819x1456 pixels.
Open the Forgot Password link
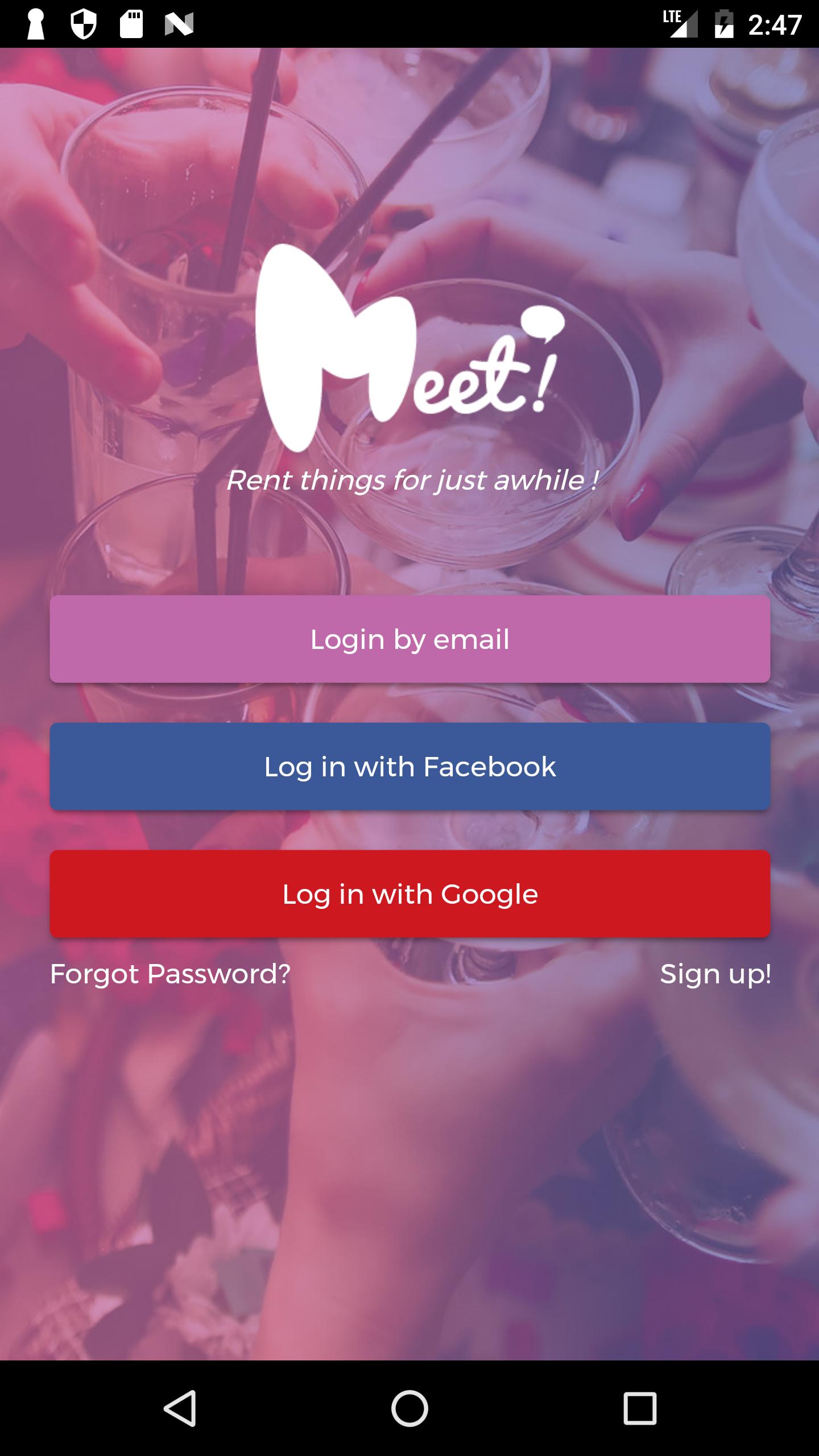click(x=170, y=974)
